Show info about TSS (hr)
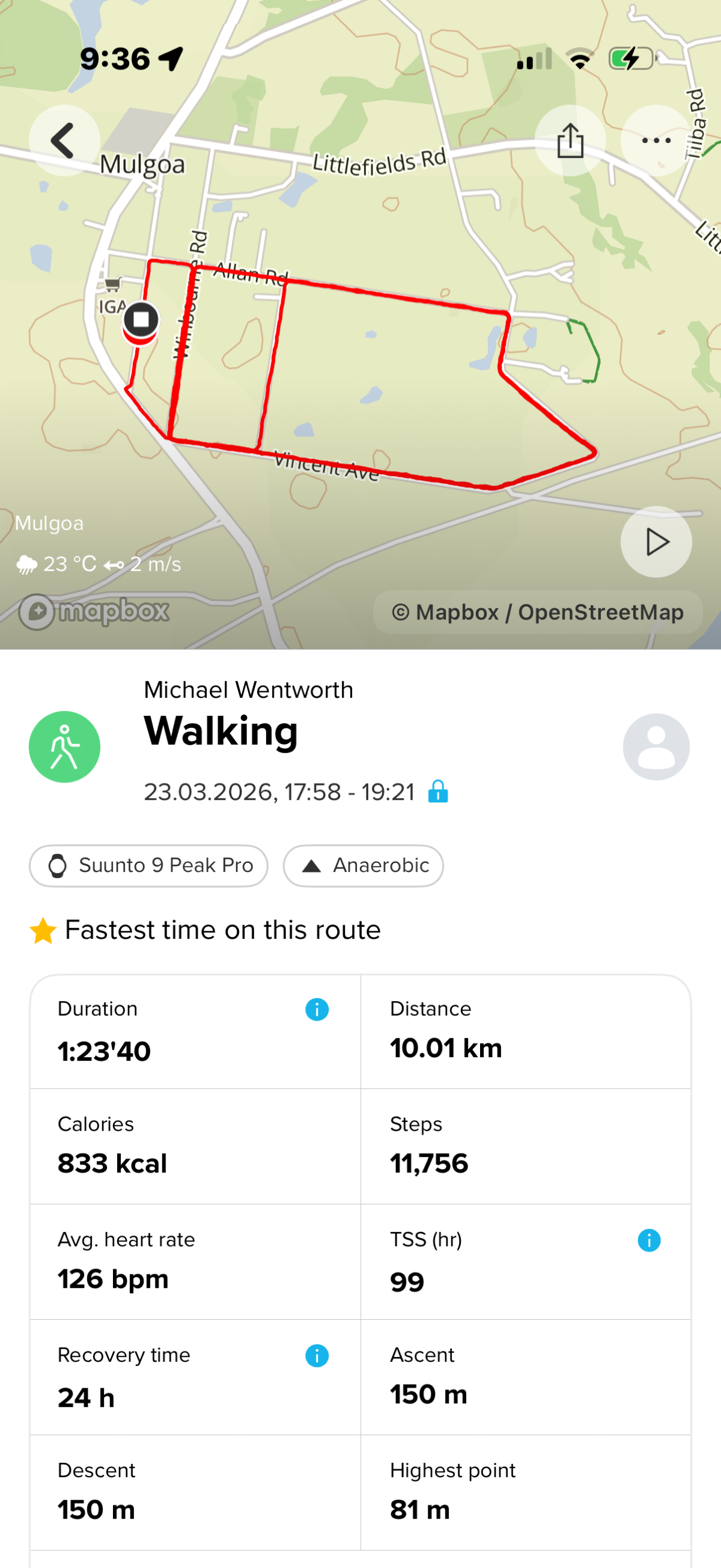Screen dimensions: 721x1568 click(x=650, y=1240)
